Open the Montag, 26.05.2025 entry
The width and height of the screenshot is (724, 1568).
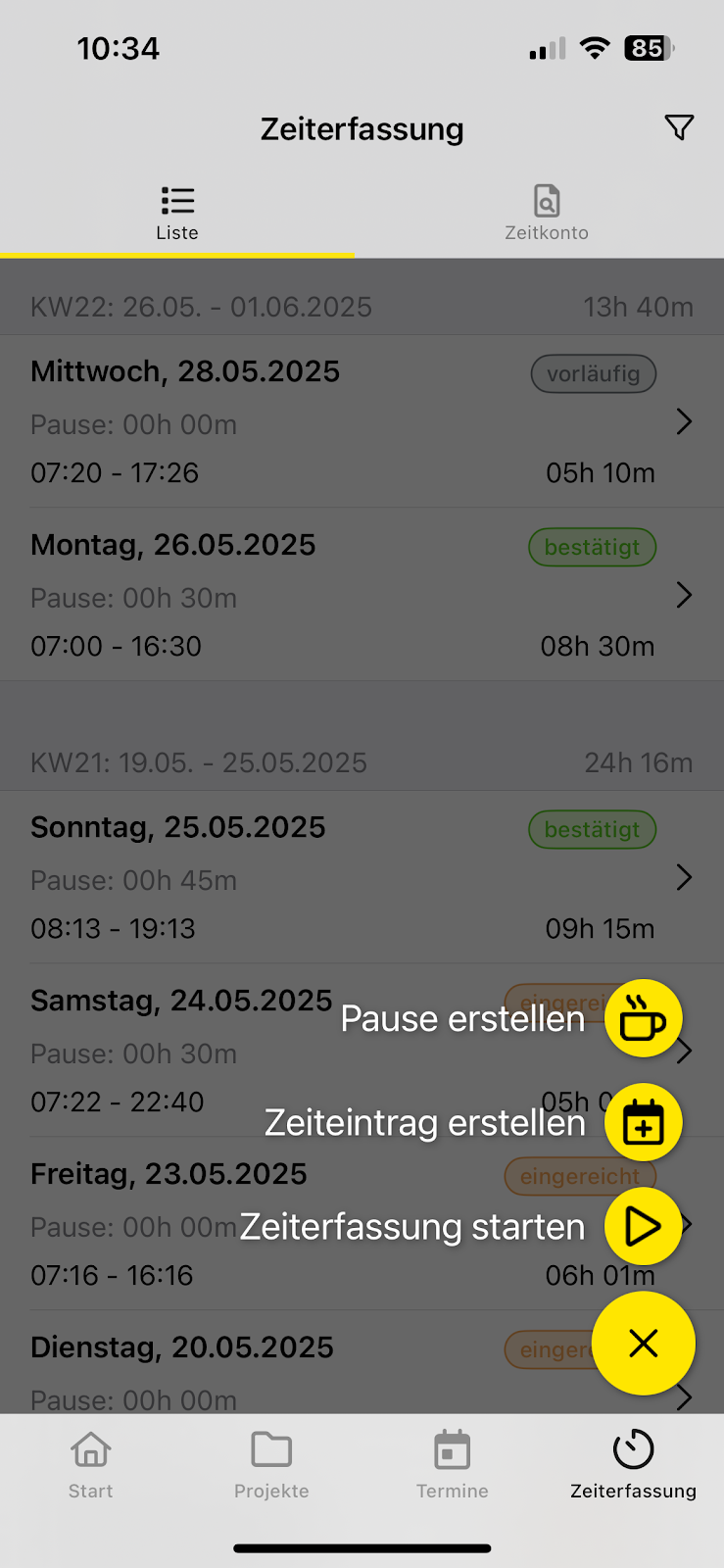(362, 595)
